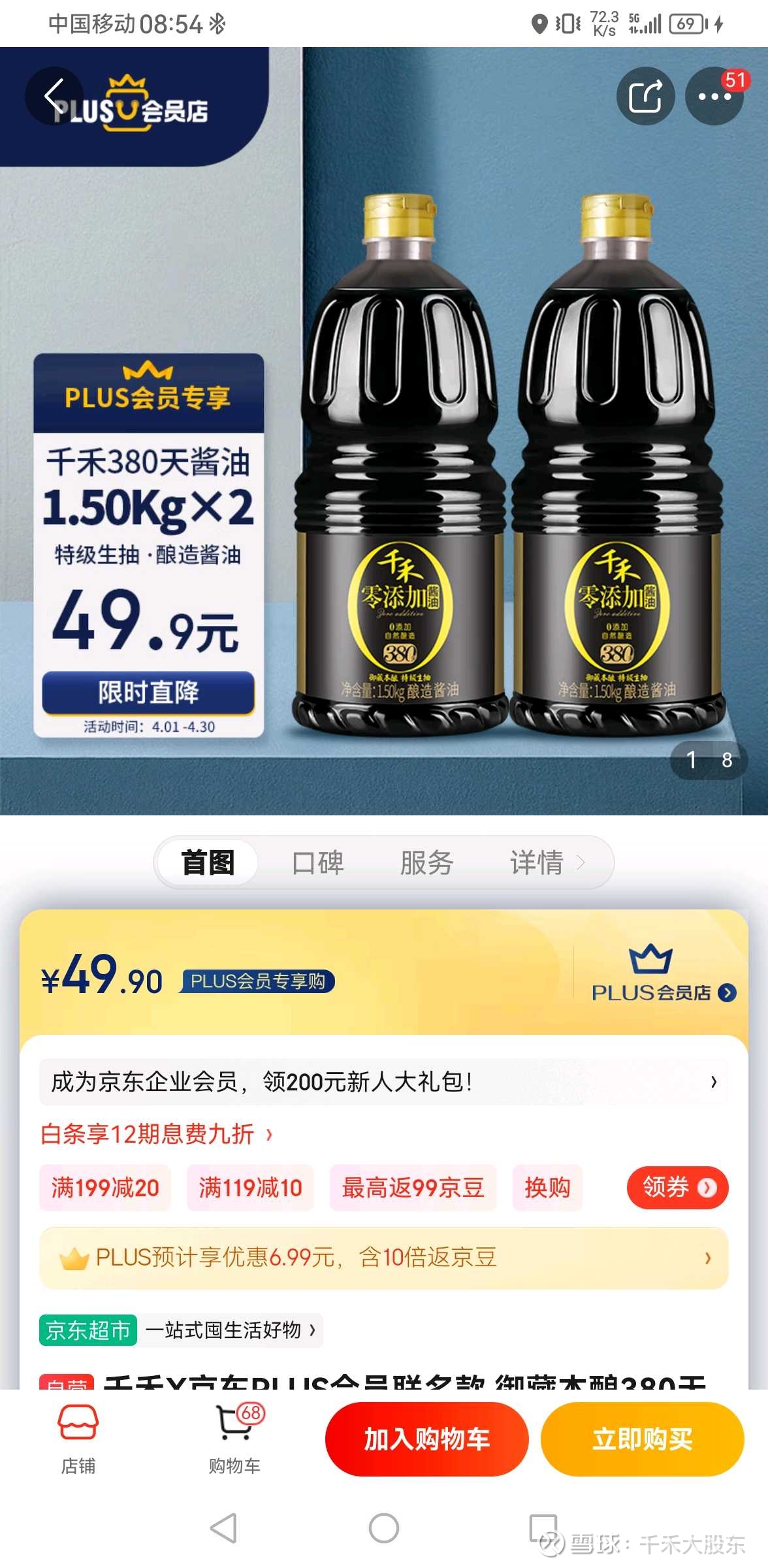Open the PLUS会员店 link
The height and width of the screenshot is (1568, 768).
662,975
